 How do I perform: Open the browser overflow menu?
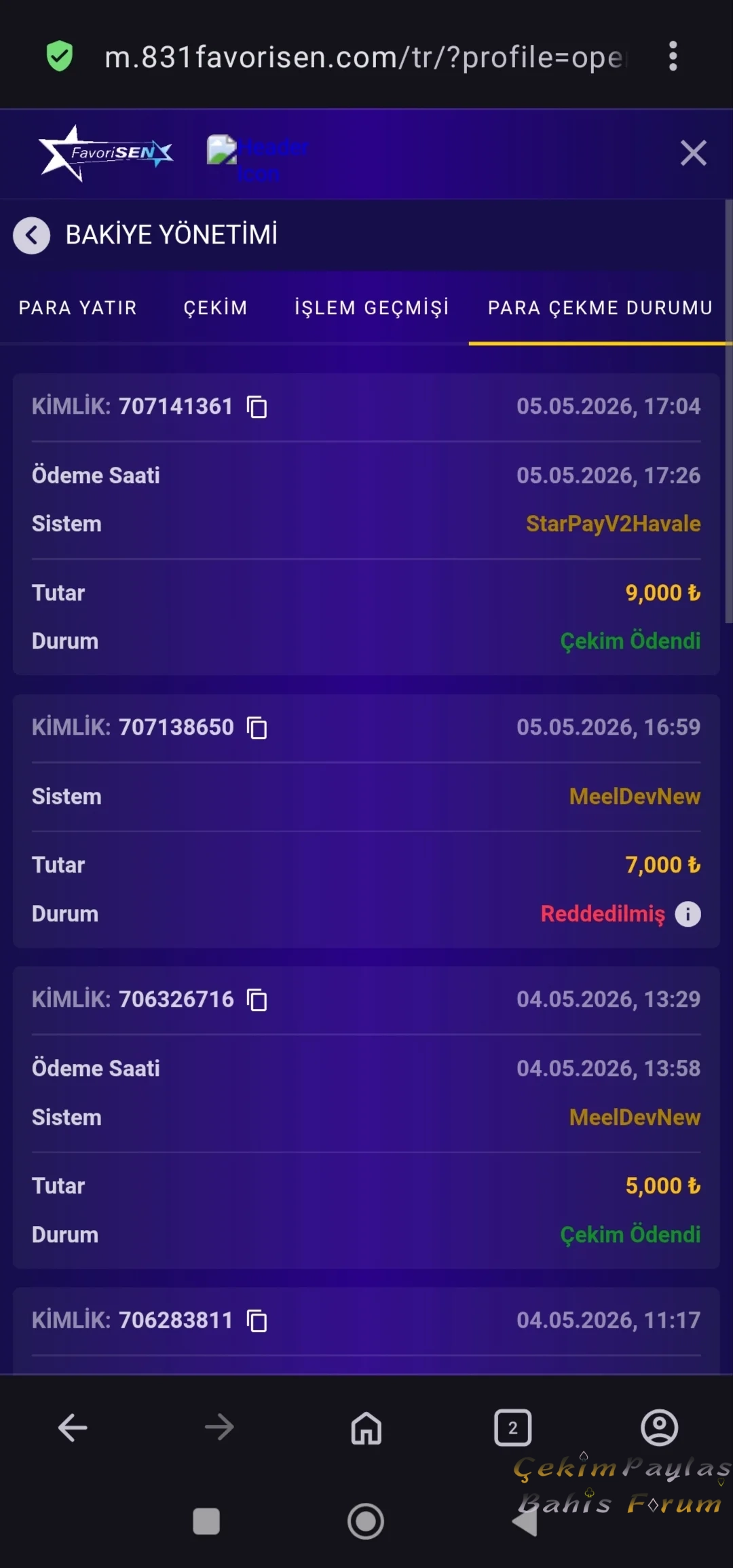click(673, 56)
